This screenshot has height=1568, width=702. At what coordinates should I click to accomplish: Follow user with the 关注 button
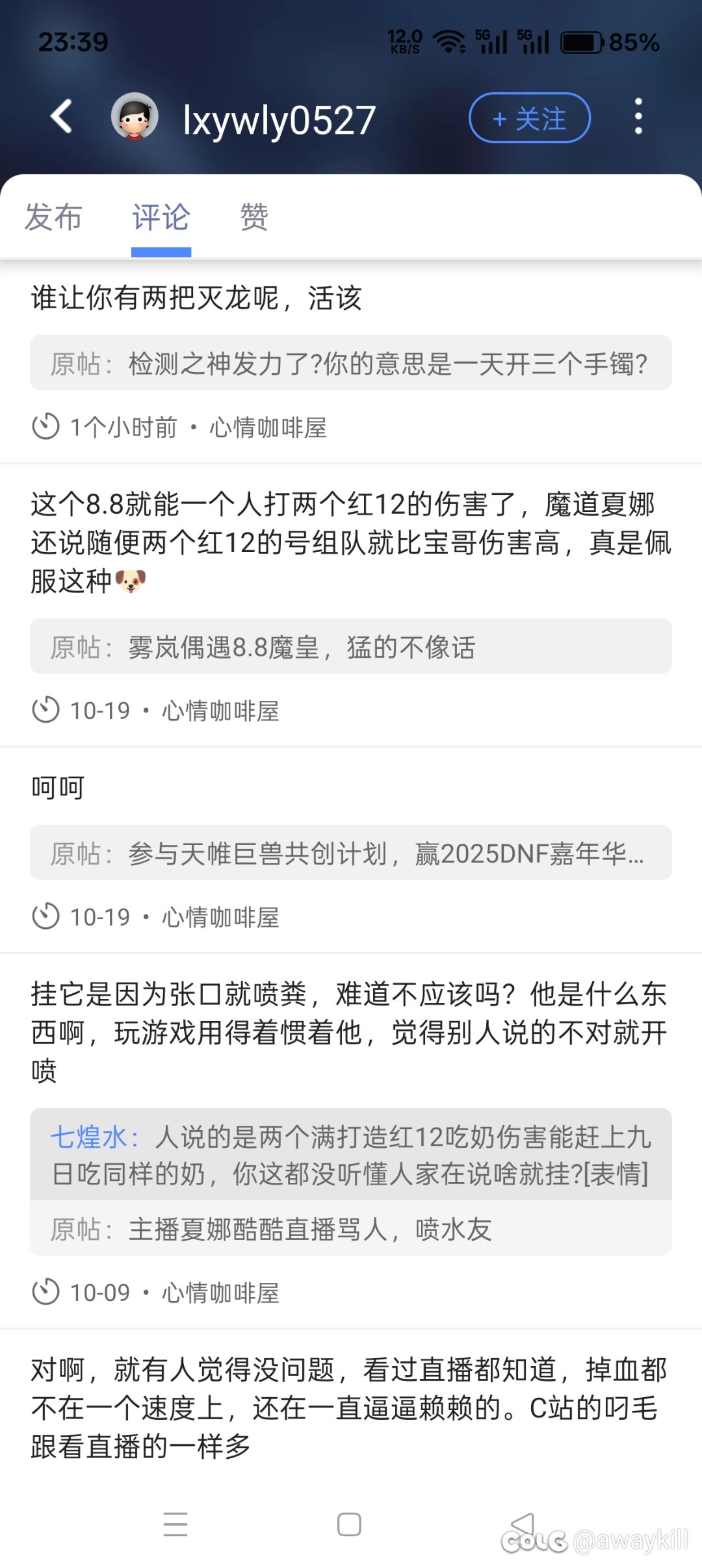(529, 118)
